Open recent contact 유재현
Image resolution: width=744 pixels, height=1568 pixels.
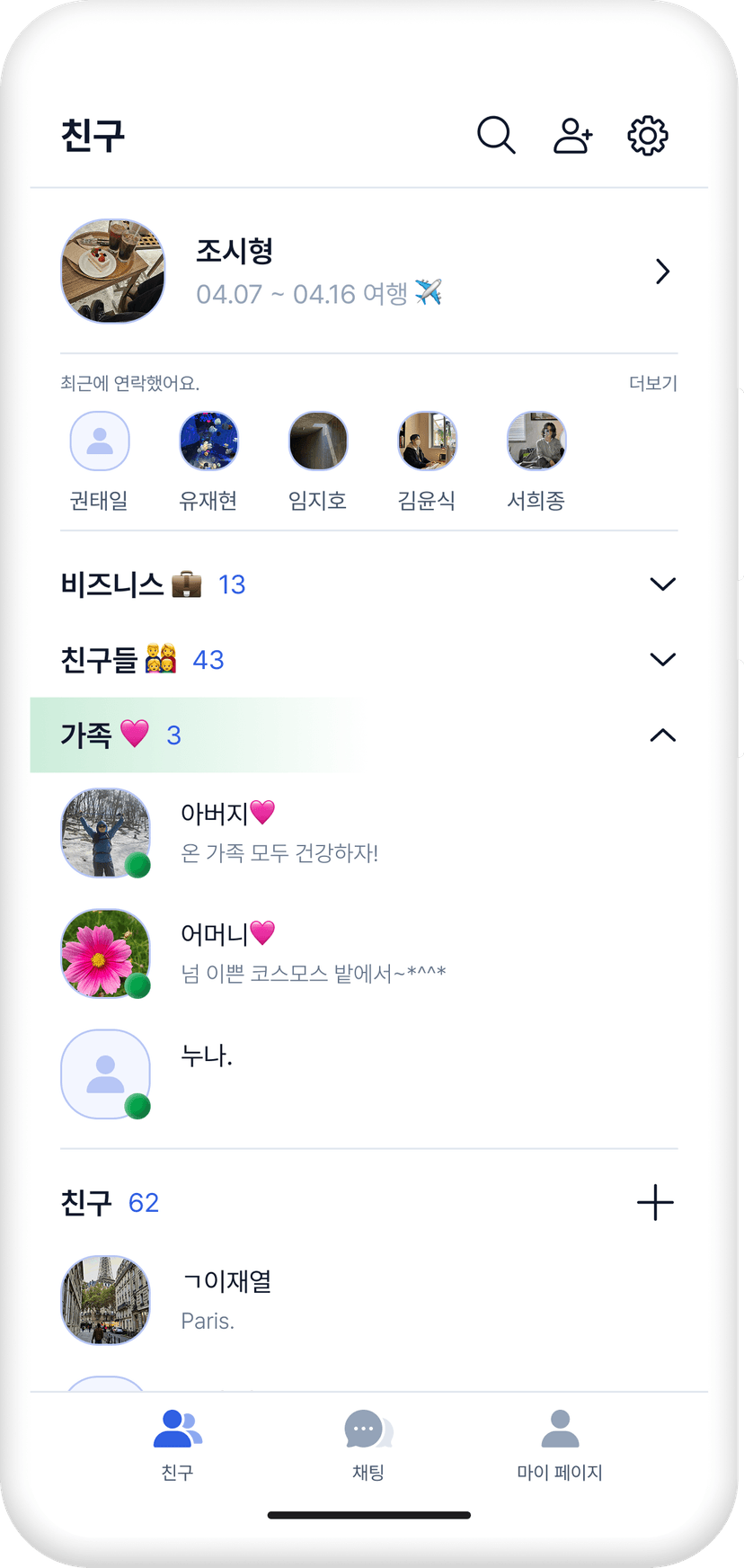tap(208, 461)
